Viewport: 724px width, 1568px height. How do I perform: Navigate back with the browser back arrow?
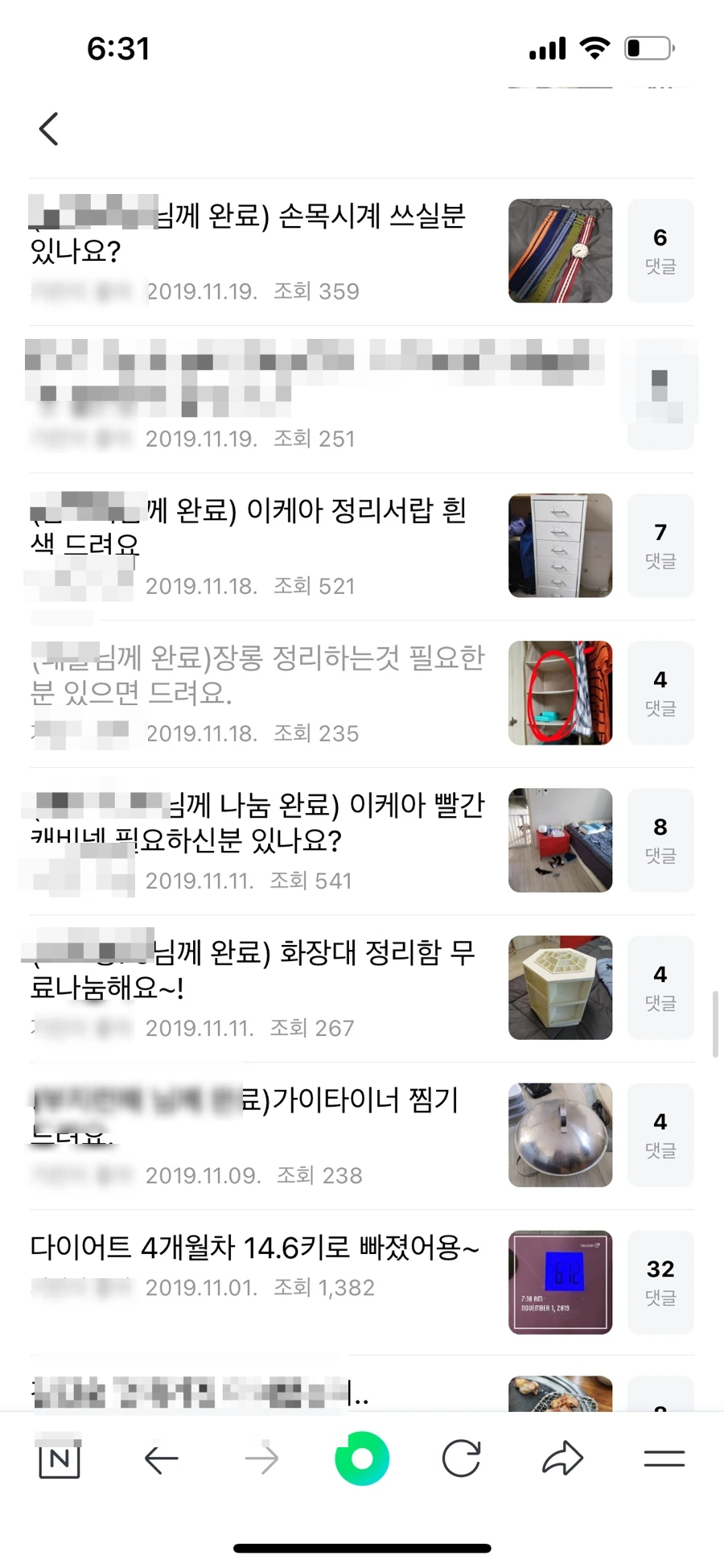click(x=161, y=1459)
